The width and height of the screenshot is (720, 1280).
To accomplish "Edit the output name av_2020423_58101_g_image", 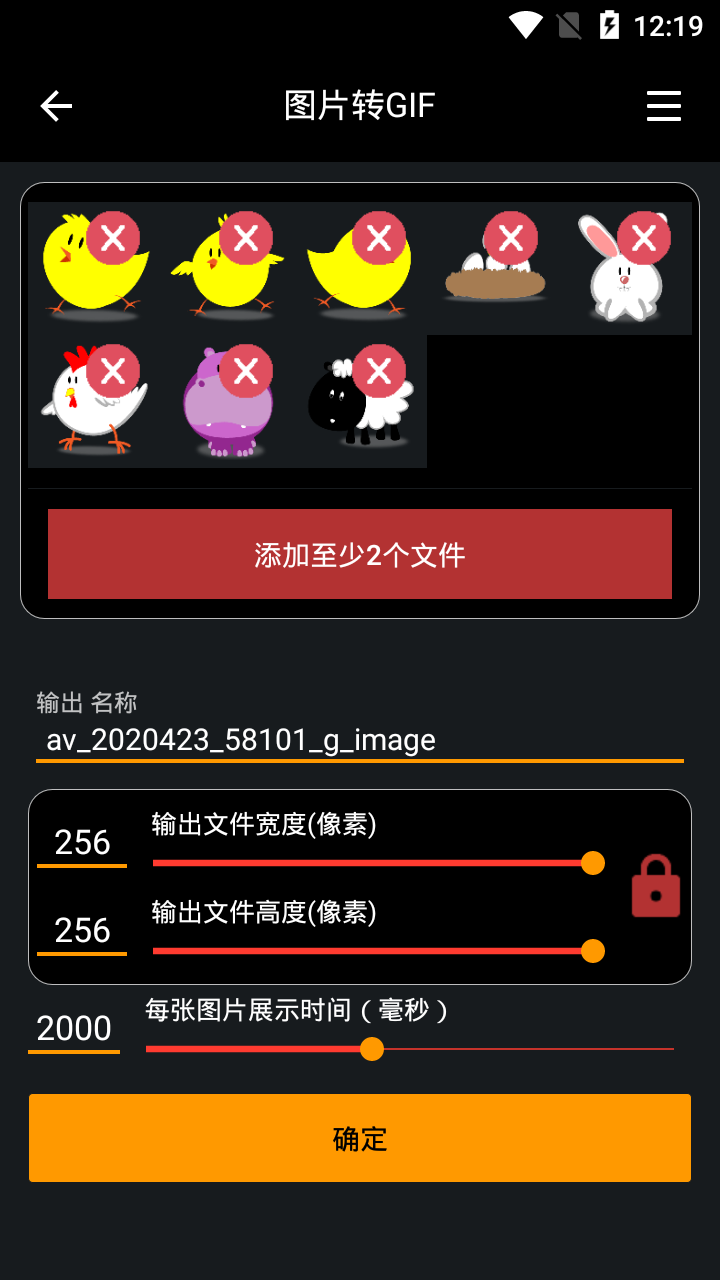I will pos(240,740).
